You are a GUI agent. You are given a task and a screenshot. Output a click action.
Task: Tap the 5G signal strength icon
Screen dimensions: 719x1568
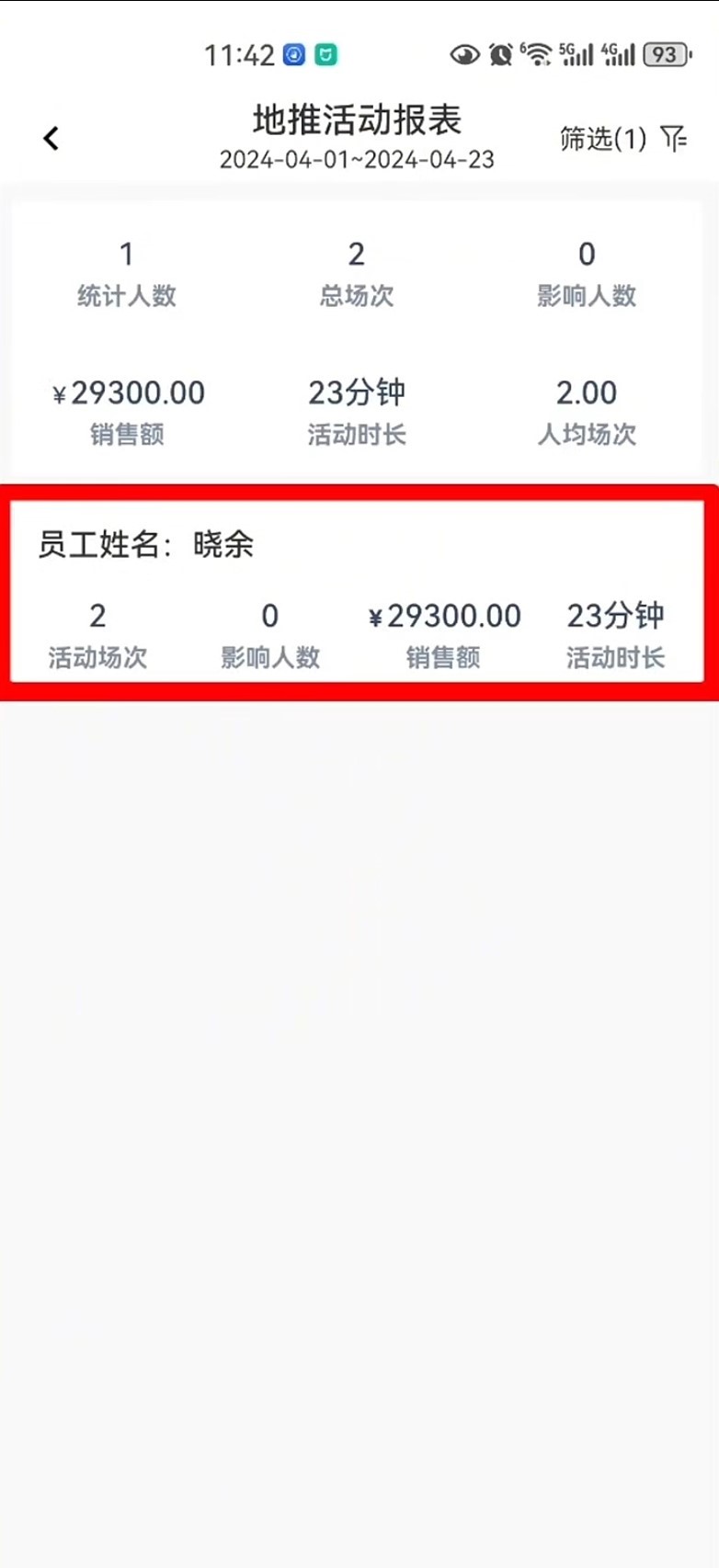coord(577,55)
